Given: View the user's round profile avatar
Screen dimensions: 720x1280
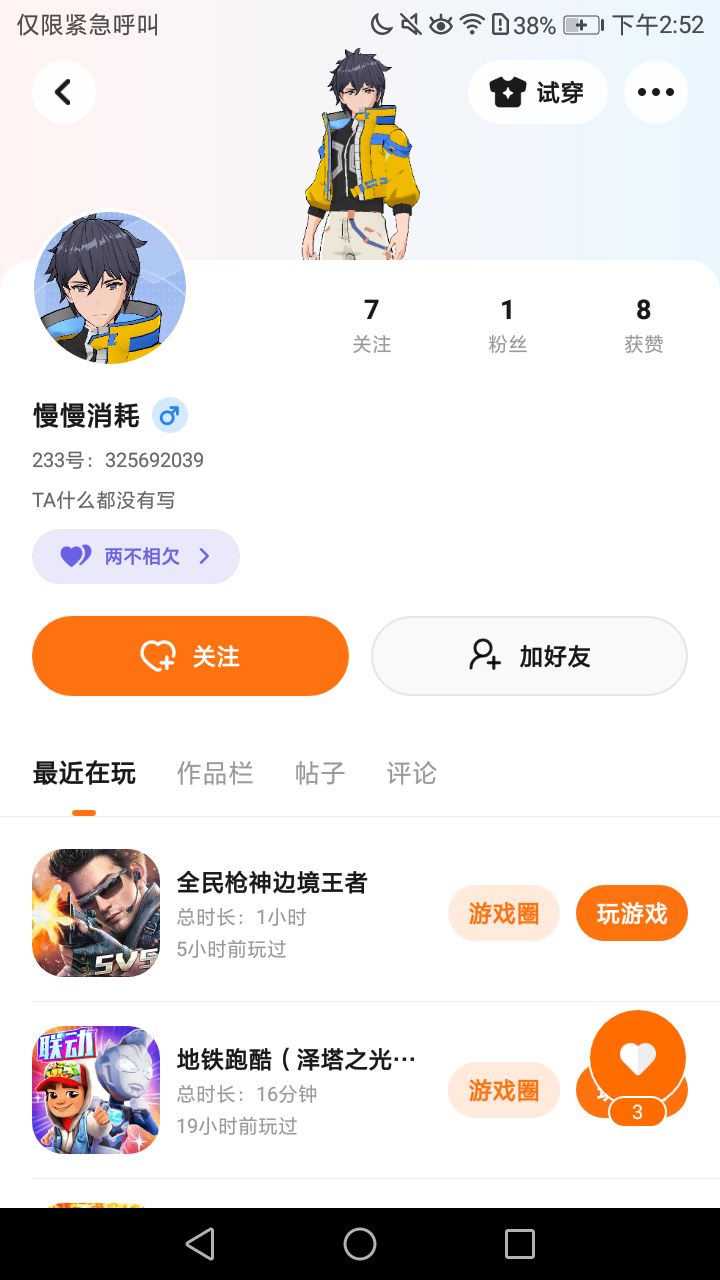Looking at the screenshot, I should 110,288.
